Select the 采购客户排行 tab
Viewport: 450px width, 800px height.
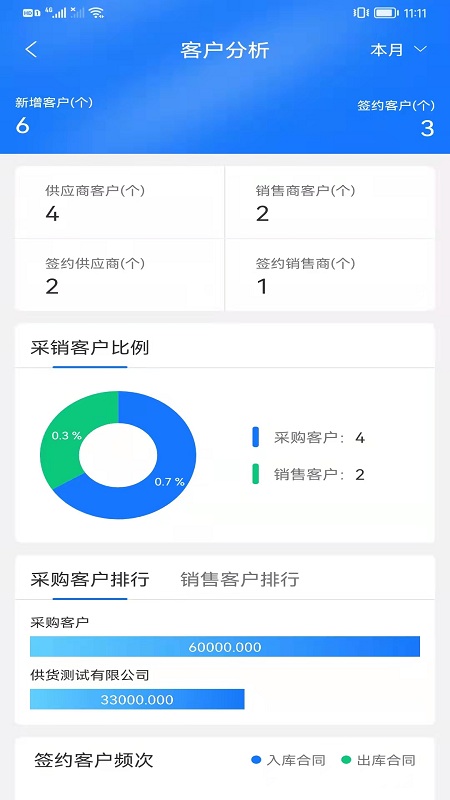tap(90, 579)
